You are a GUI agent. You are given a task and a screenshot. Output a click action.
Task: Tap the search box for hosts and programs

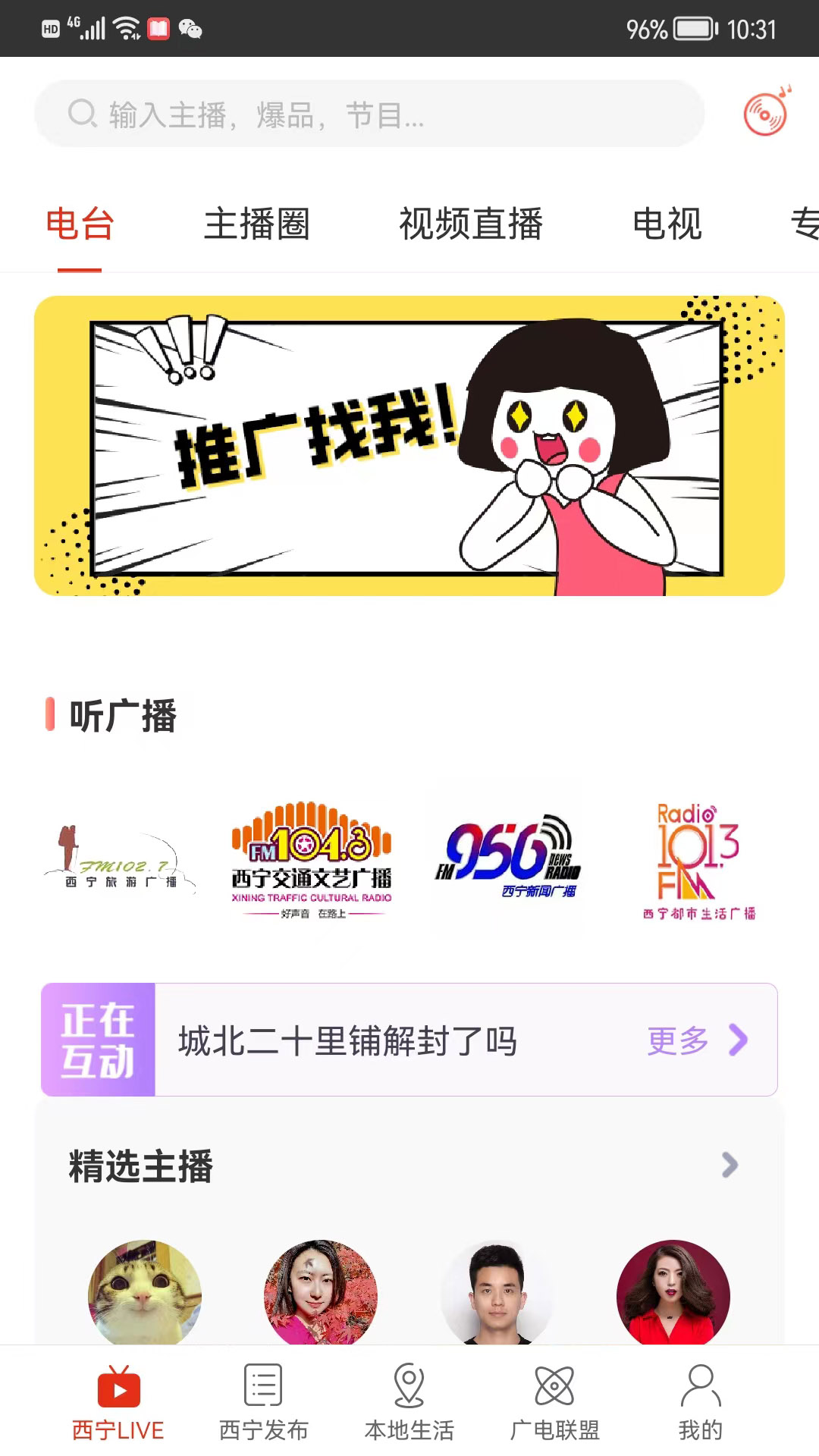(369, 115)
